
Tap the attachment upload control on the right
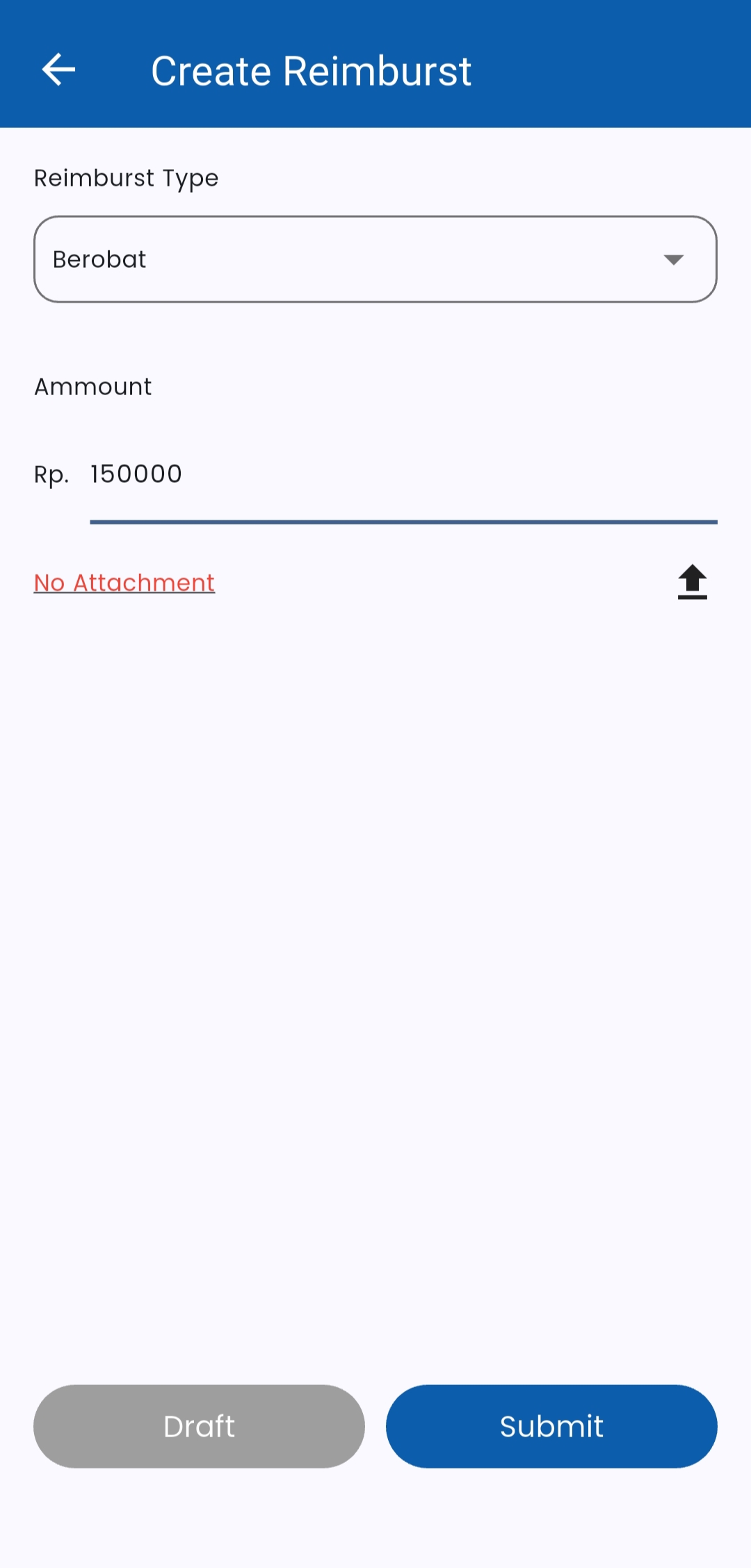(x=692, y=582)
